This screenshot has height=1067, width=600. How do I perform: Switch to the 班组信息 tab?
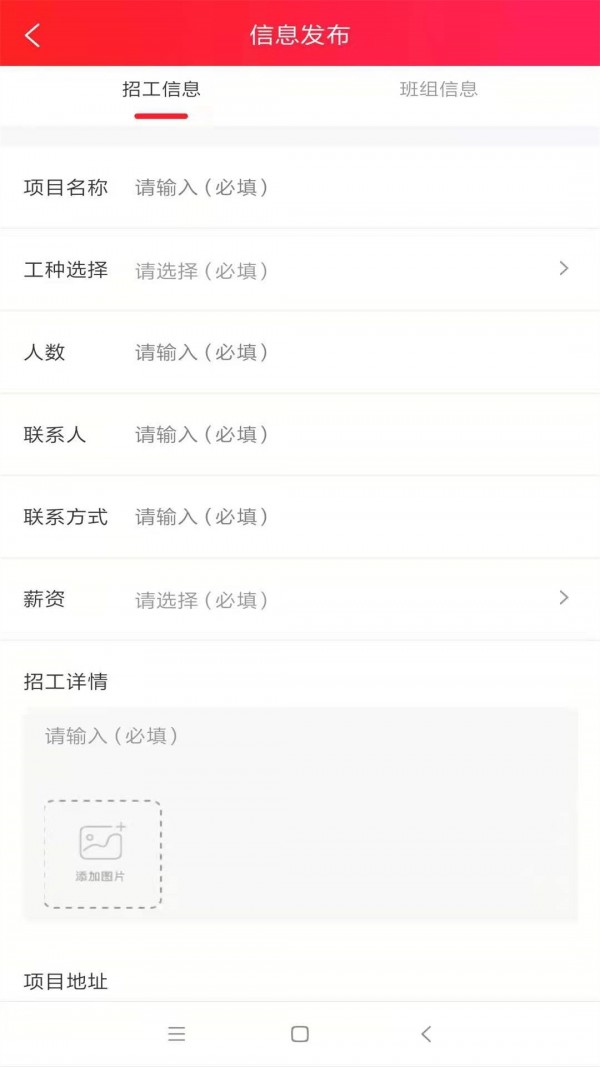[438, 89]
